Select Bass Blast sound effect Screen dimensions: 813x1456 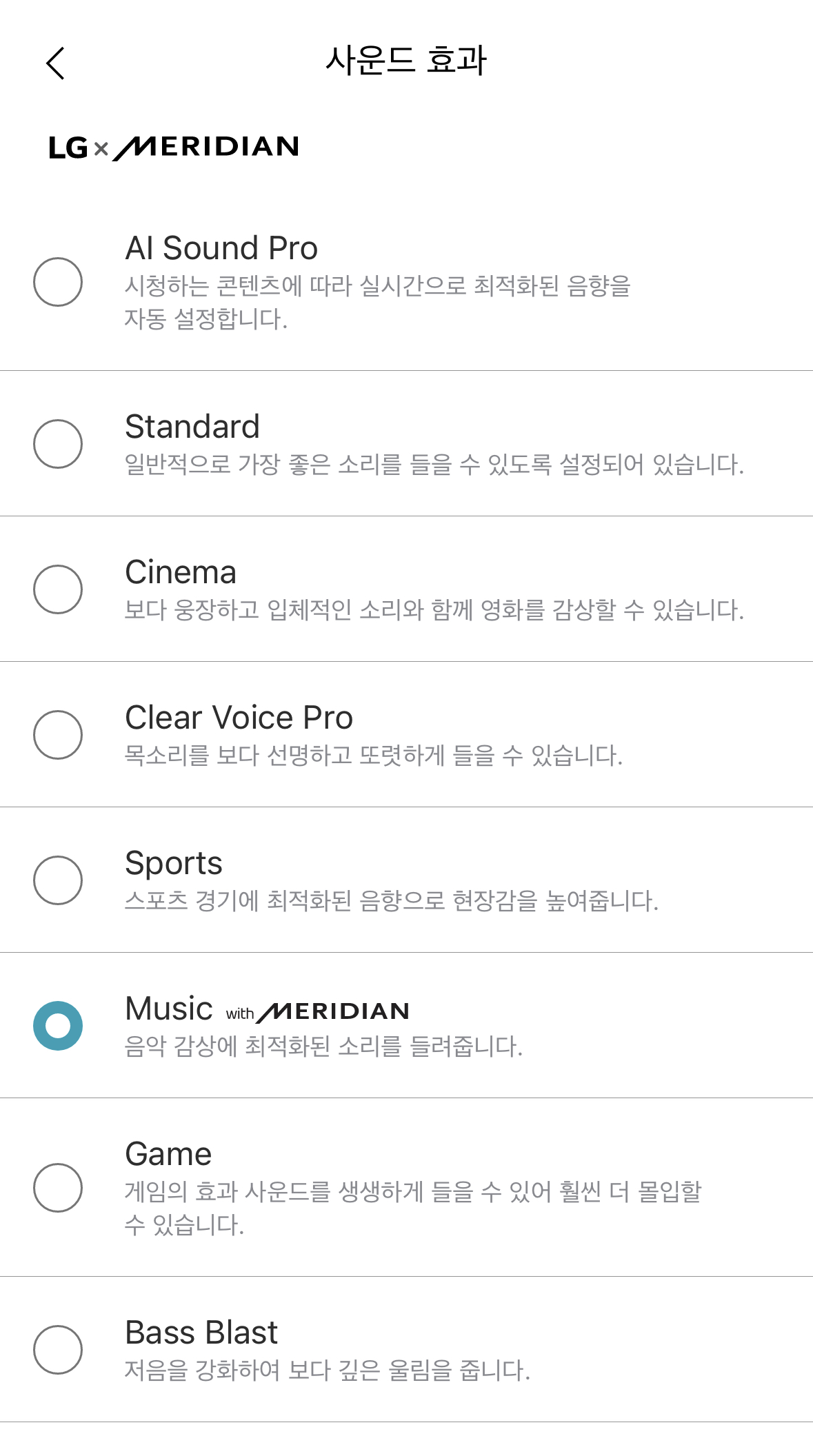tap(58, 1350)
